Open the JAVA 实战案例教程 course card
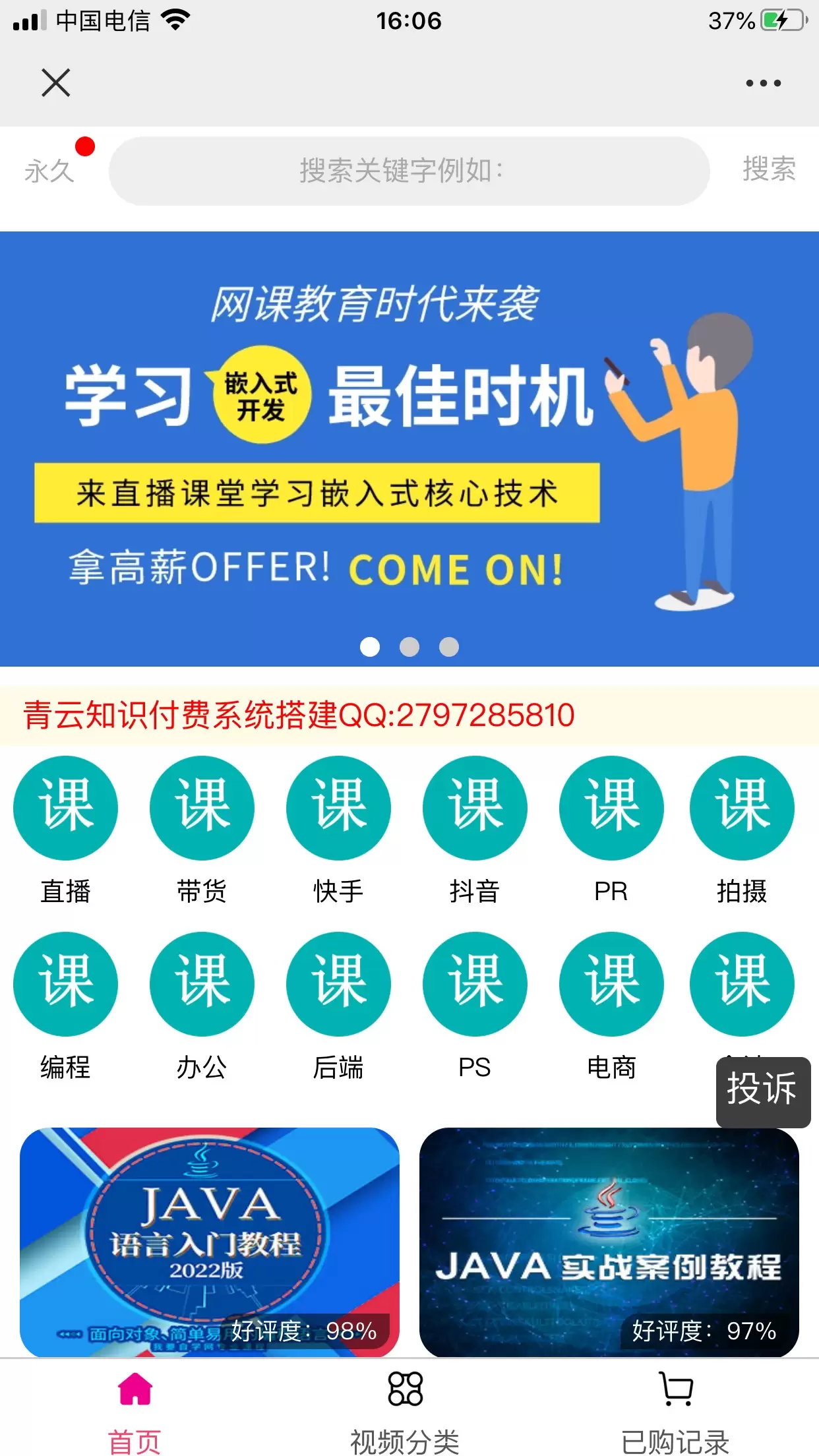 pos(609,1242)
